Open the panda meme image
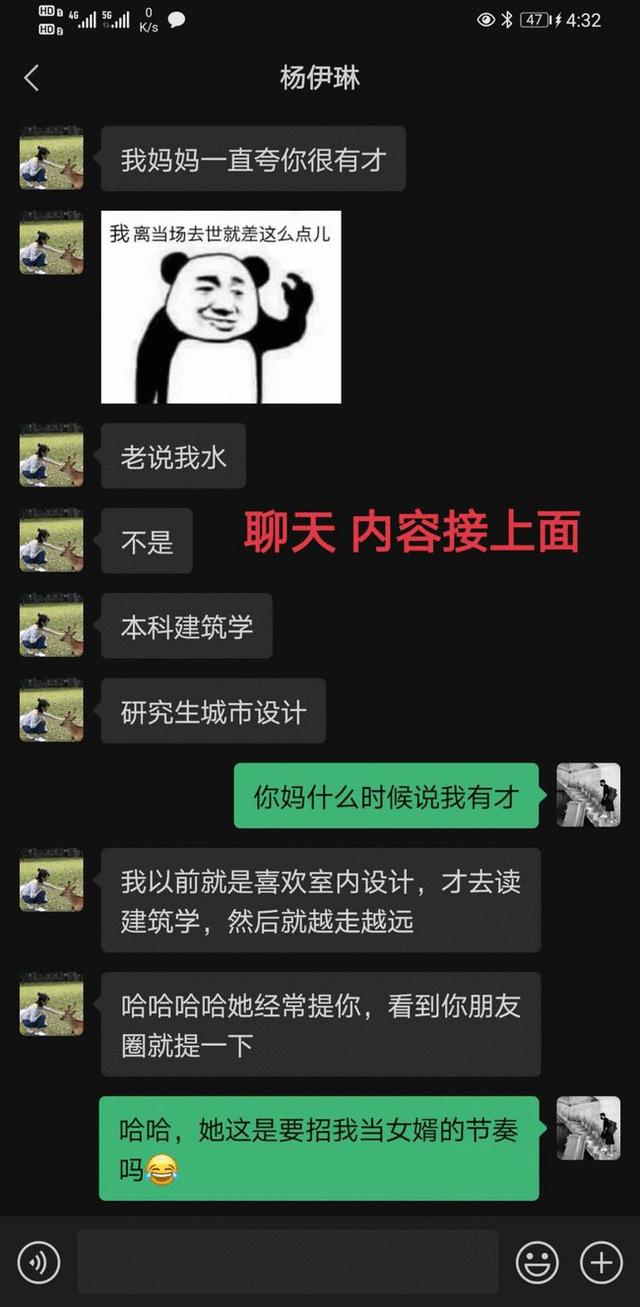 coord(221,307)
